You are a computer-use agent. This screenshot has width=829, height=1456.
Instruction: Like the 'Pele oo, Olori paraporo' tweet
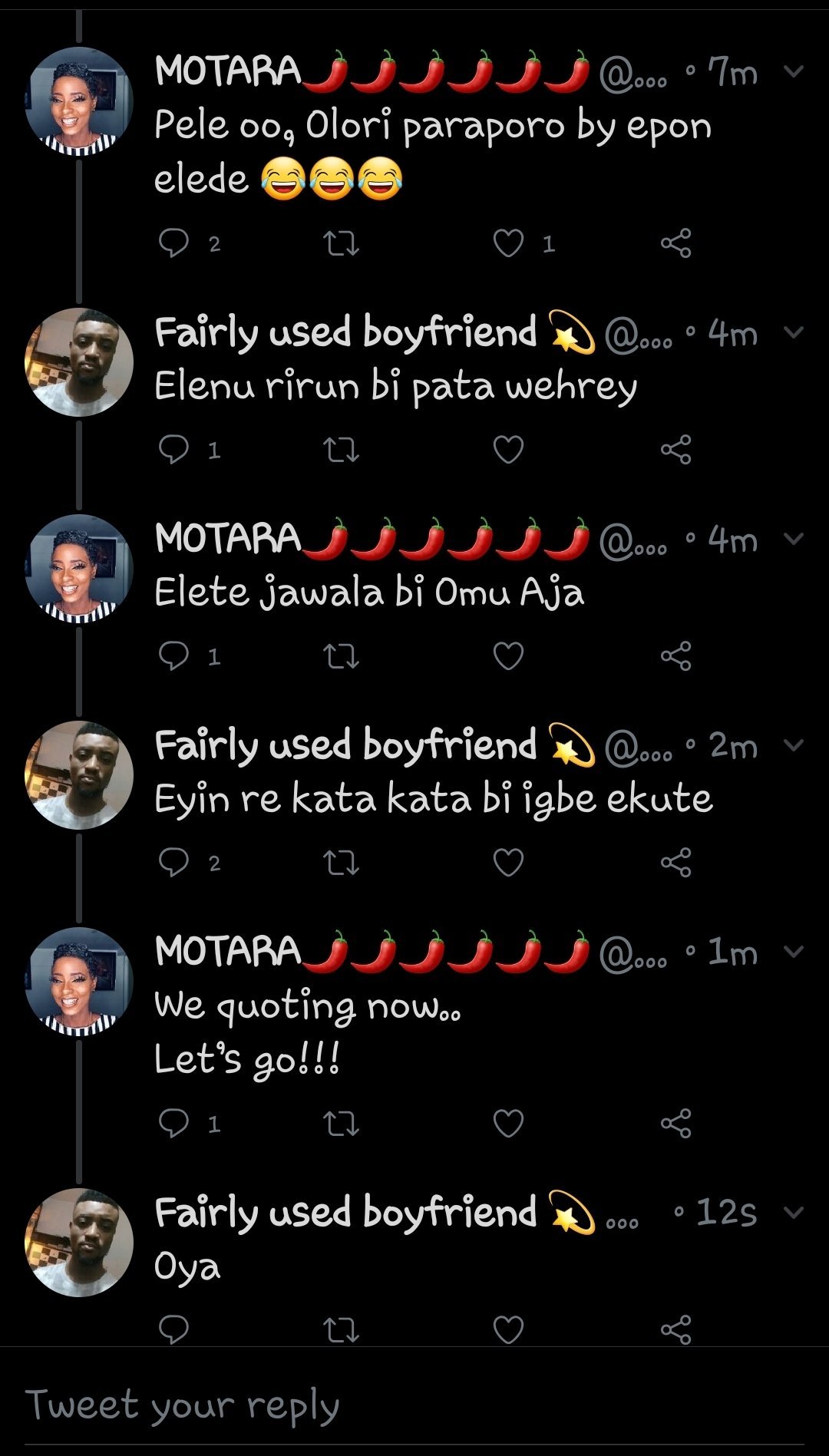click(x=508, y=243)
